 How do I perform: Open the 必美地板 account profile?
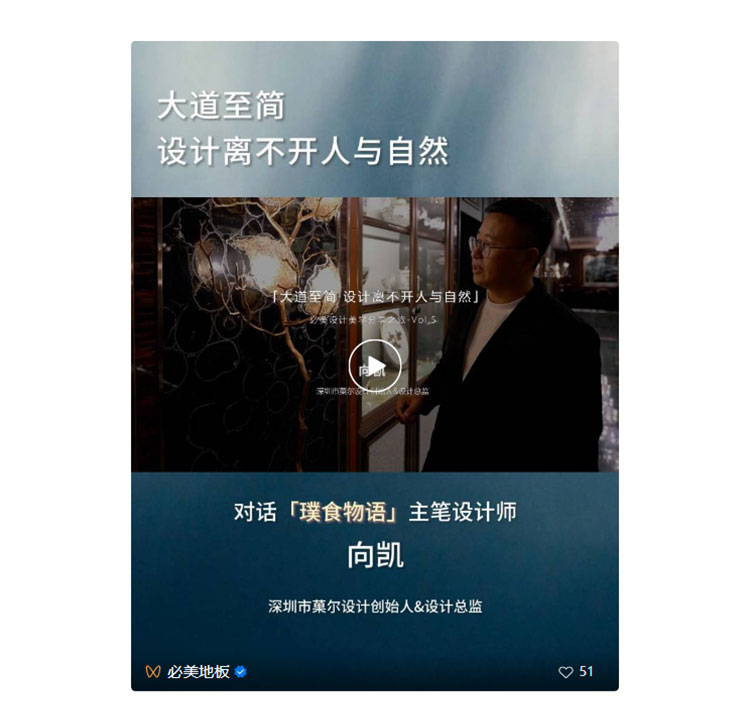coord(198,671)
